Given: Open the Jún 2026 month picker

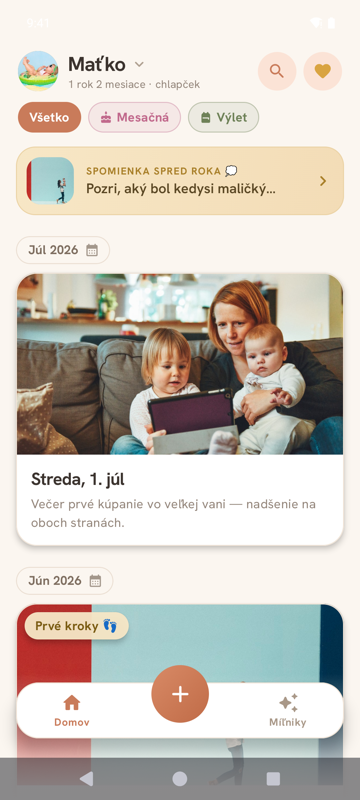Looking at the screenshot, I should 65,581.
